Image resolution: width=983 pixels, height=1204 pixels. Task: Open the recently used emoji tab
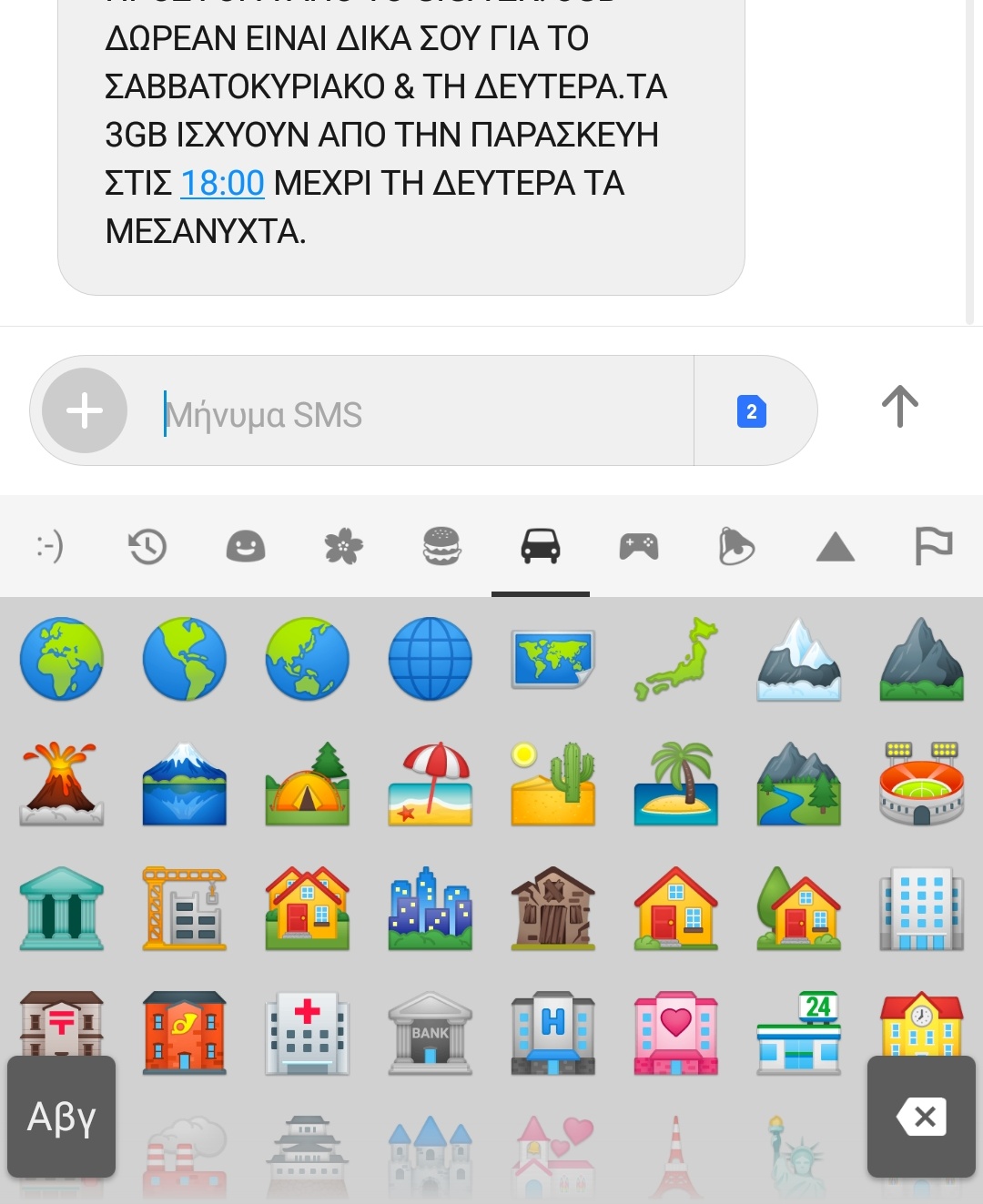click(147, 547)
